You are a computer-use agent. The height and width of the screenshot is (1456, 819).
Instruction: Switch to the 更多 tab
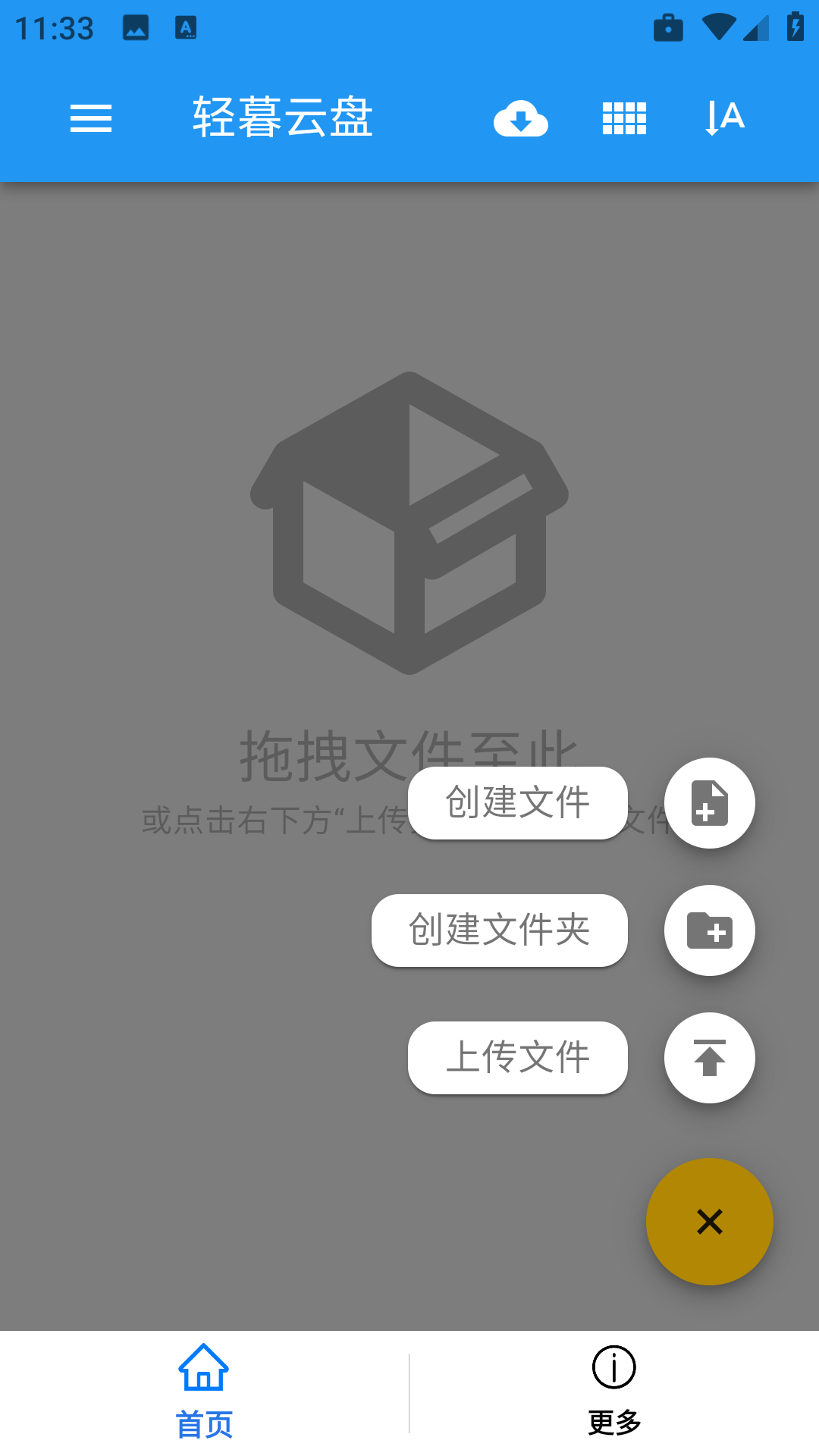click(x=614, y=1392)
